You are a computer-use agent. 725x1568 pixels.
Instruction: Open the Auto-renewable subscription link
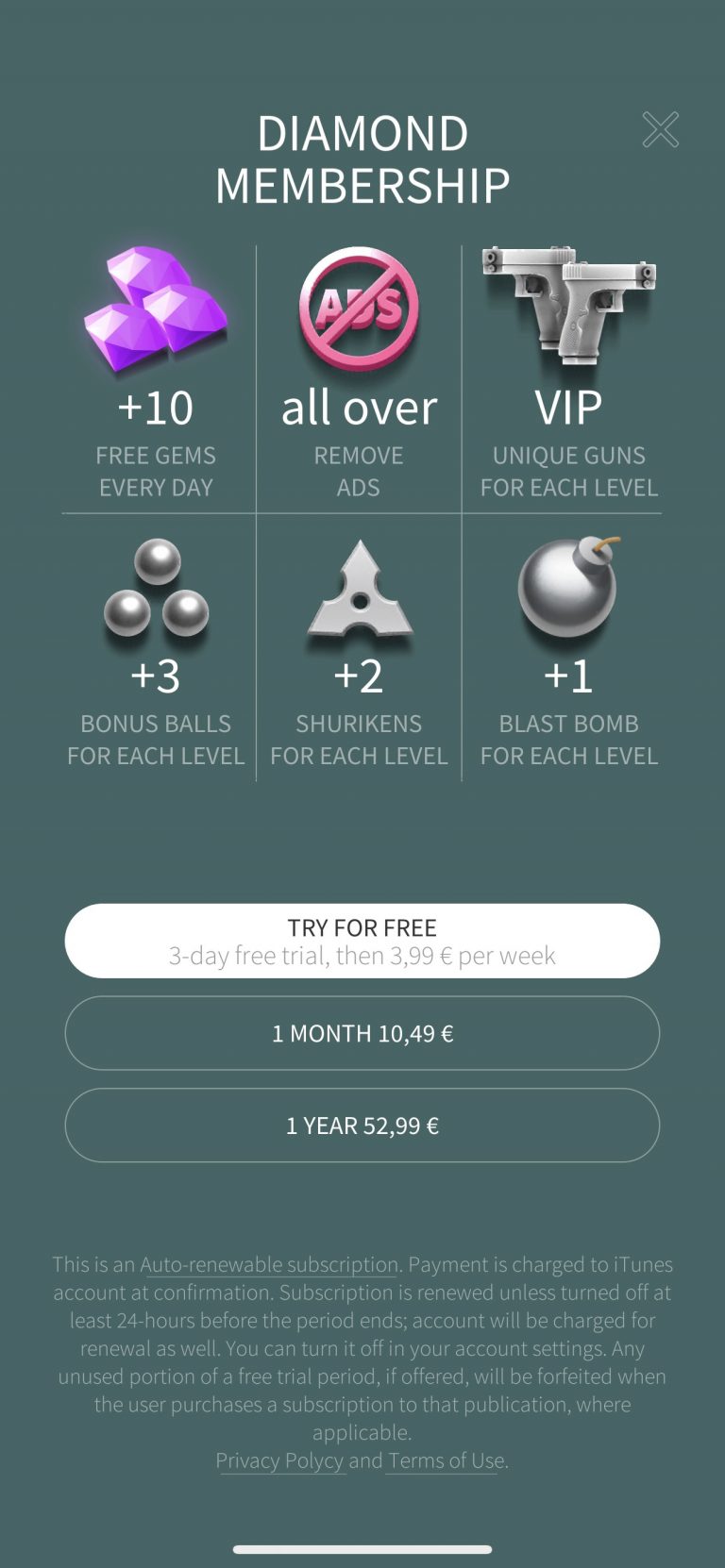coord(269,1264)
